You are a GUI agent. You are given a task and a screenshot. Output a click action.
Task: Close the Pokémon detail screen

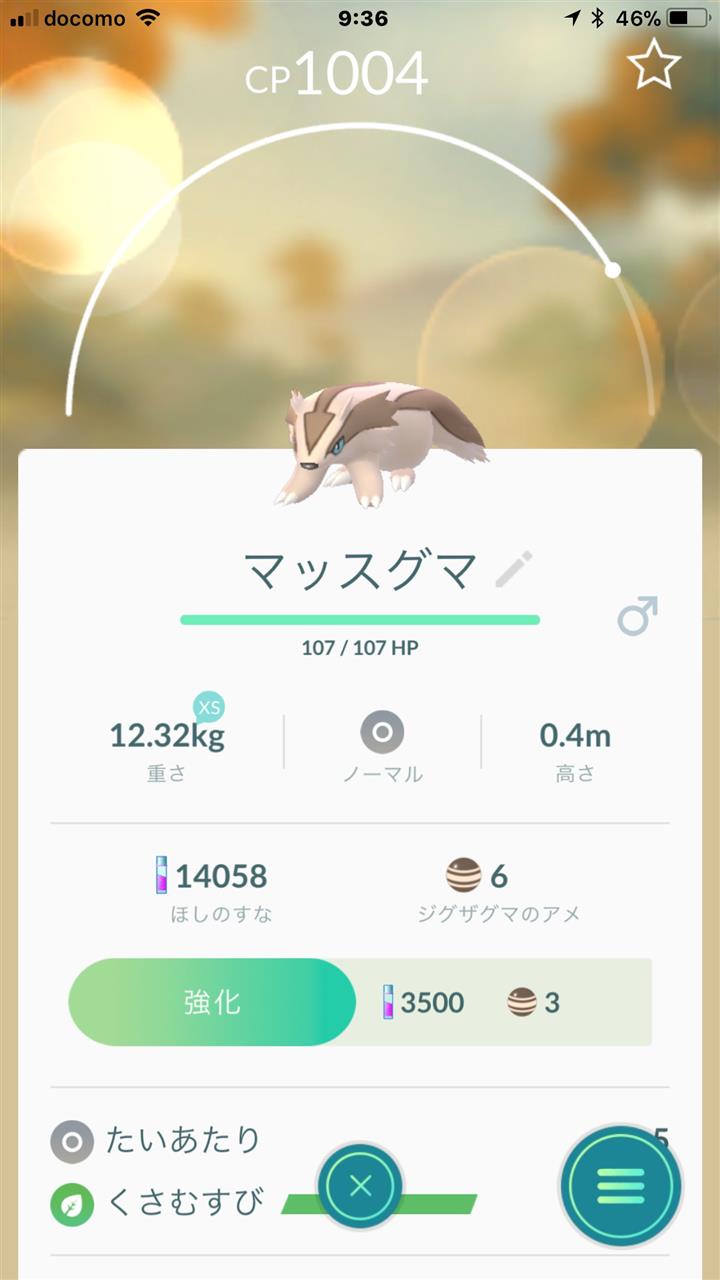[361, 1187]
